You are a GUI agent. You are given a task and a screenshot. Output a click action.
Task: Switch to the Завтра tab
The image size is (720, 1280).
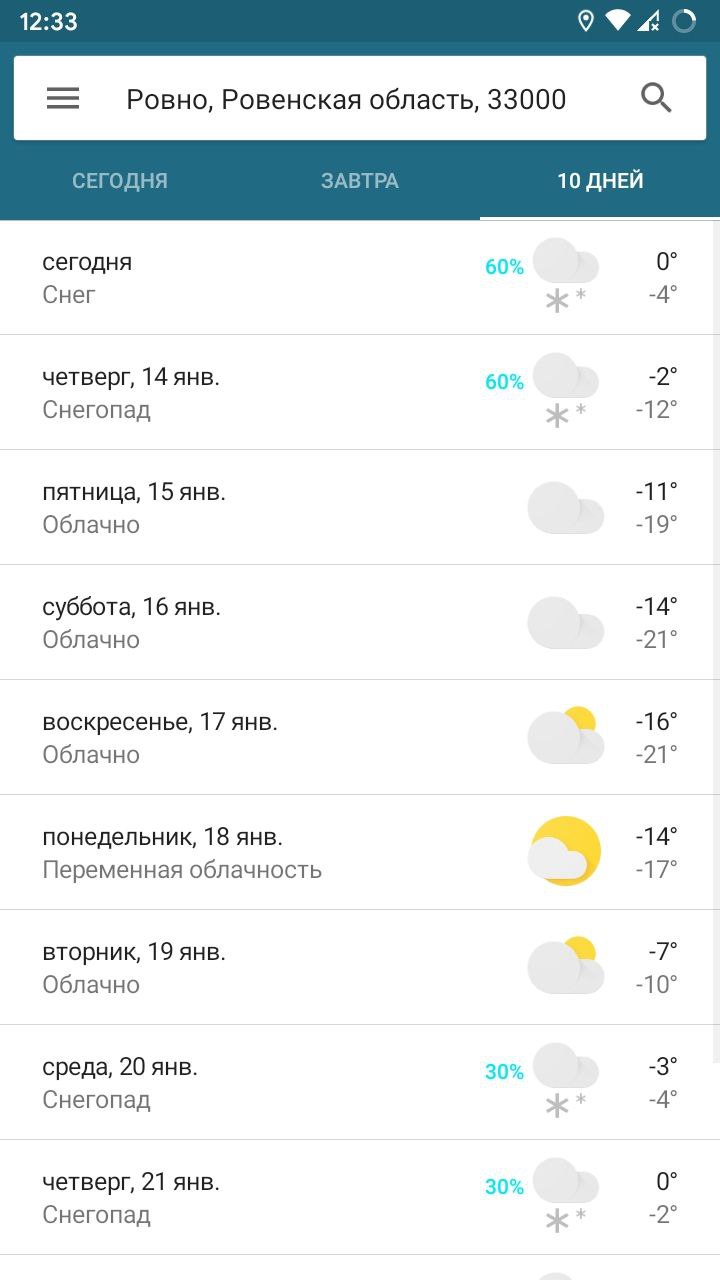pos(360,181)
